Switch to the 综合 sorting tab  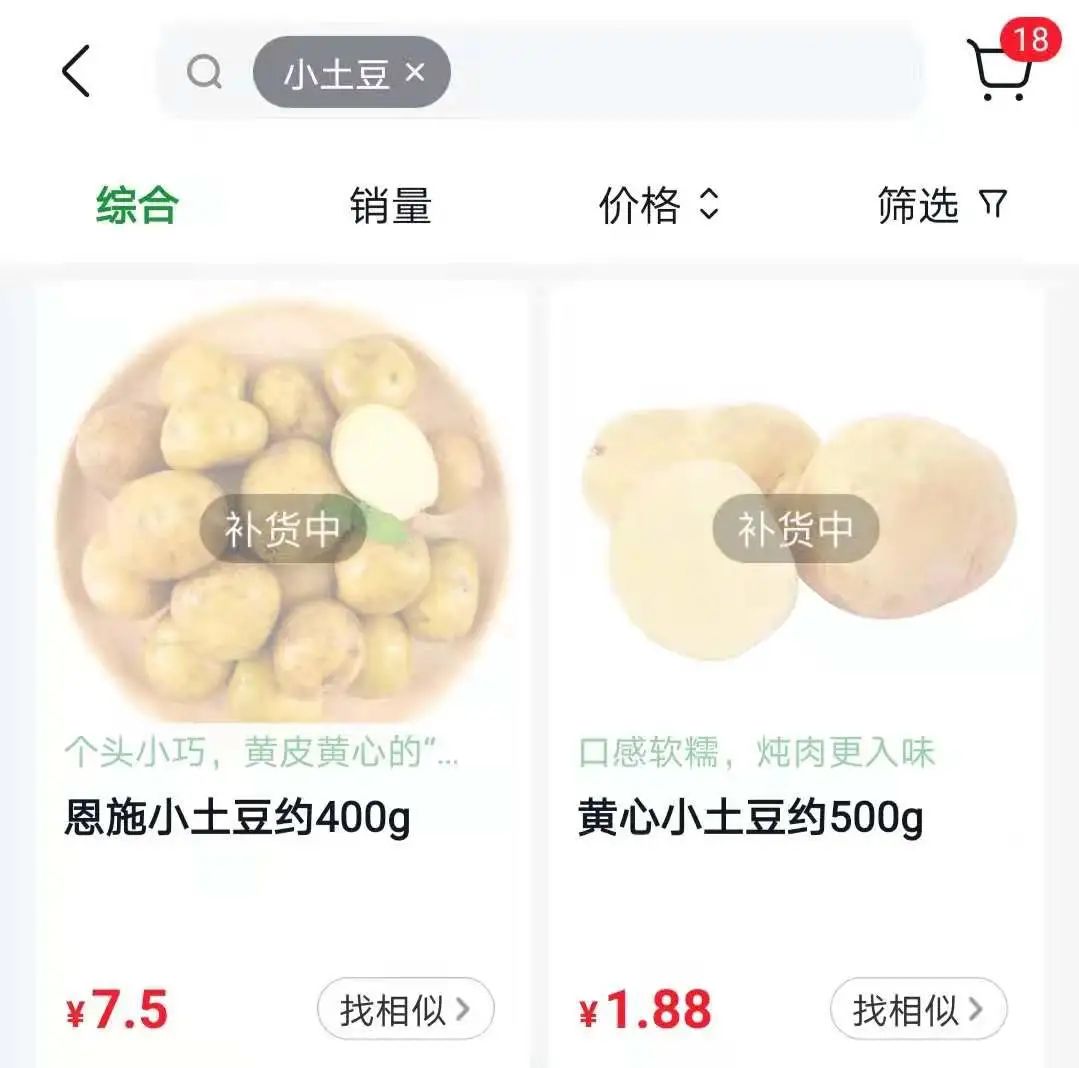(x=137, y=206)
